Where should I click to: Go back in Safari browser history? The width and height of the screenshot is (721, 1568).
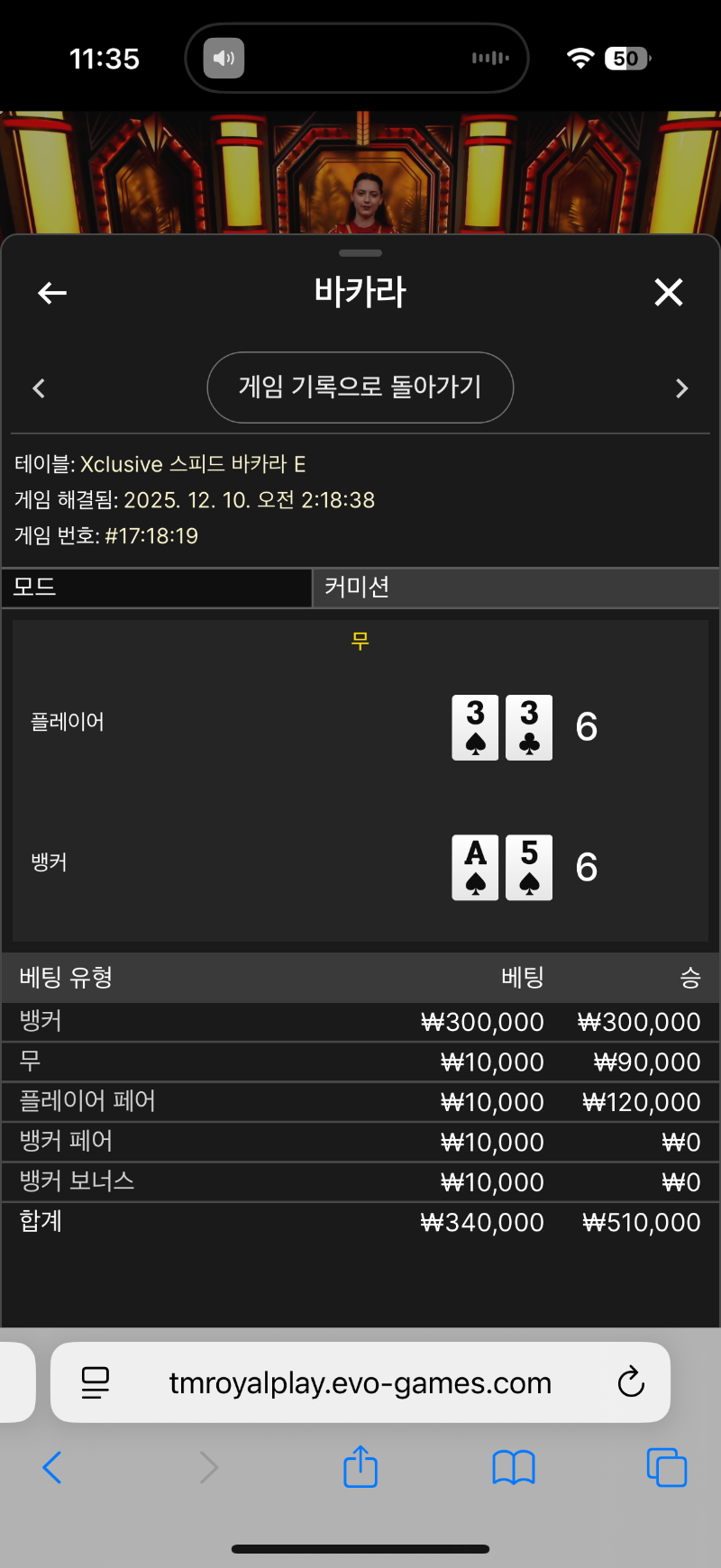pyautogui.click(x=52, y=1468)
